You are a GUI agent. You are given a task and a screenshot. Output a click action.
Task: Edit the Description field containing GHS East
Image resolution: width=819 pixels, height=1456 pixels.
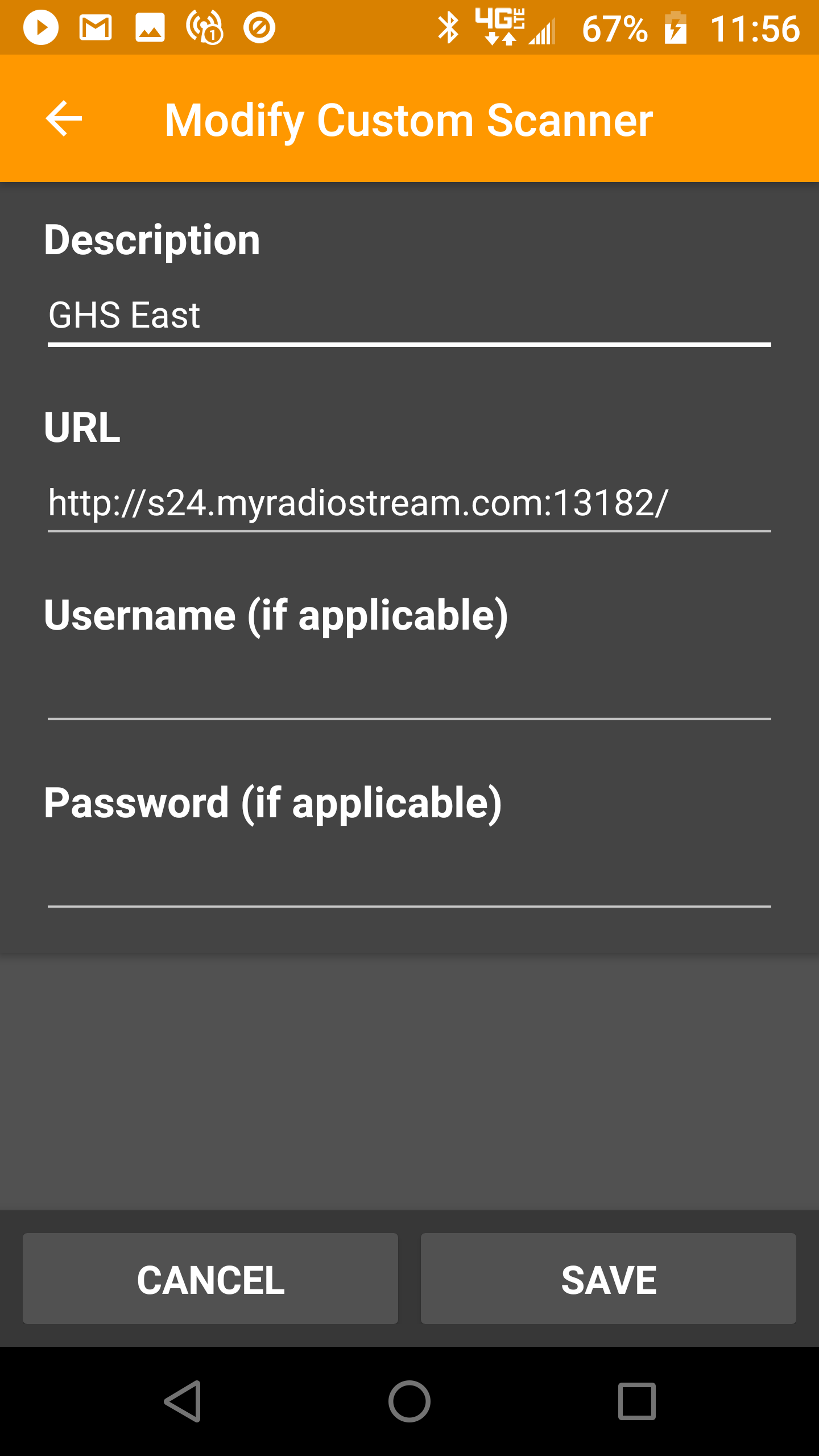pyautogui.click(x=409, y=316)
